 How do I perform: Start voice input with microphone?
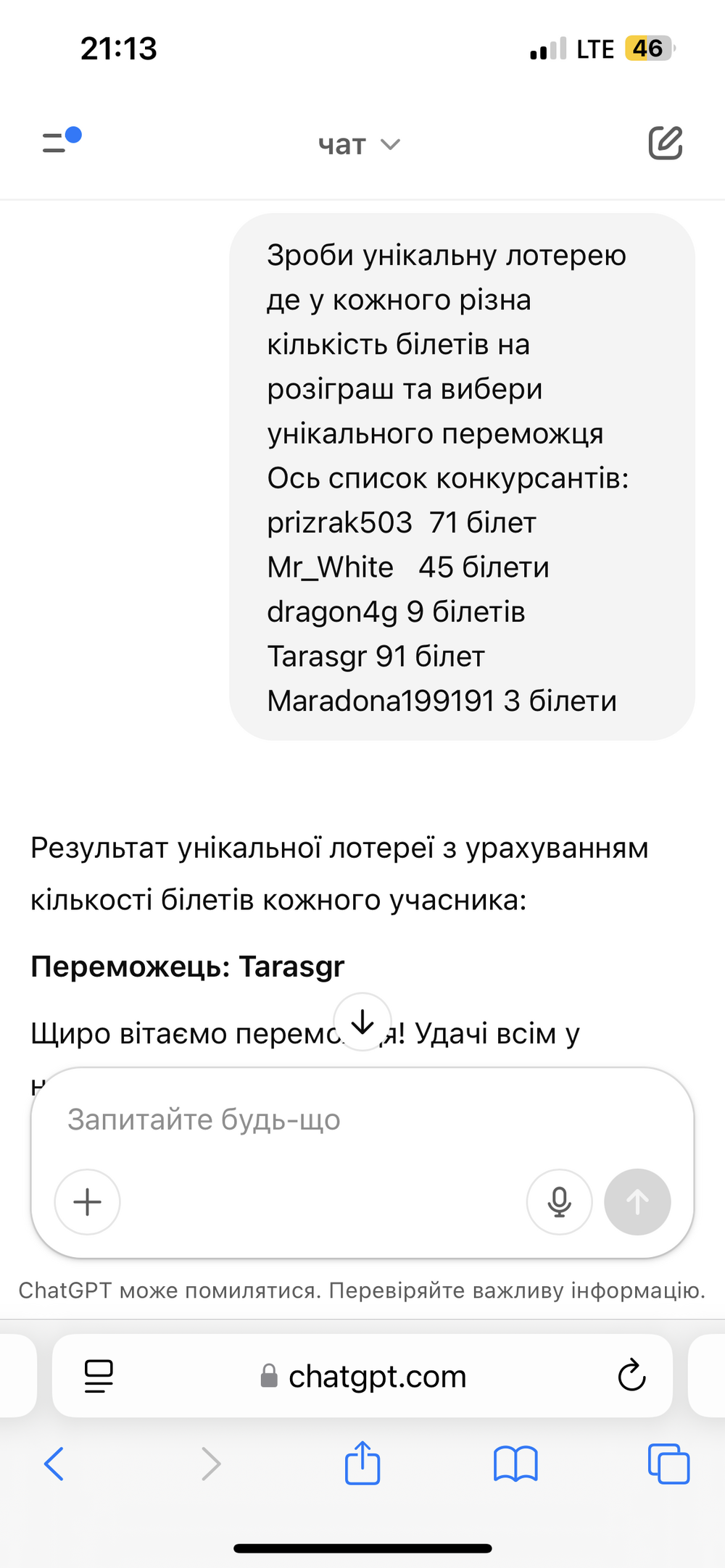point(559,1202)
